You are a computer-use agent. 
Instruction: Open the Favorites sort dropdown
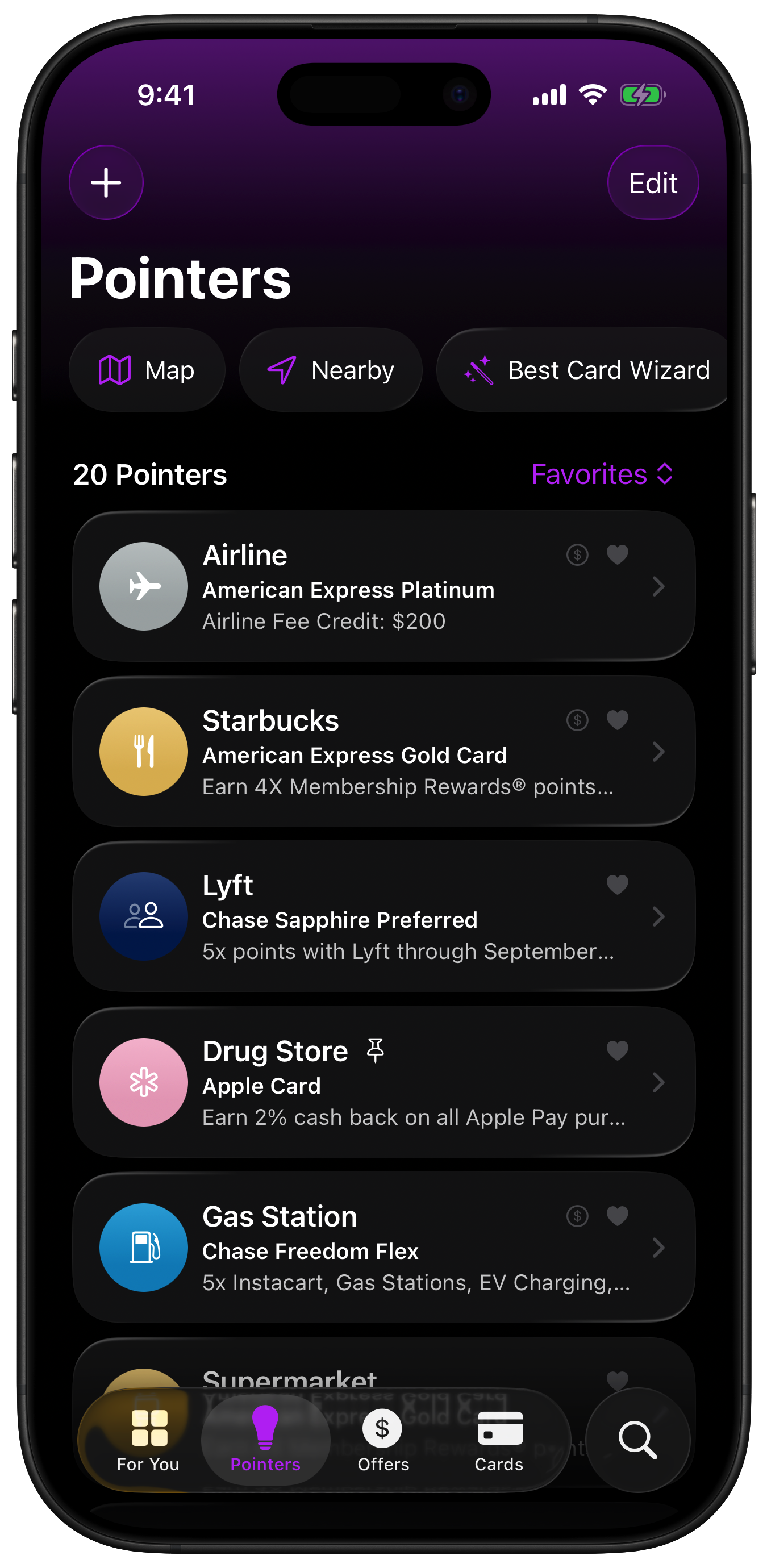pos(602,474)
